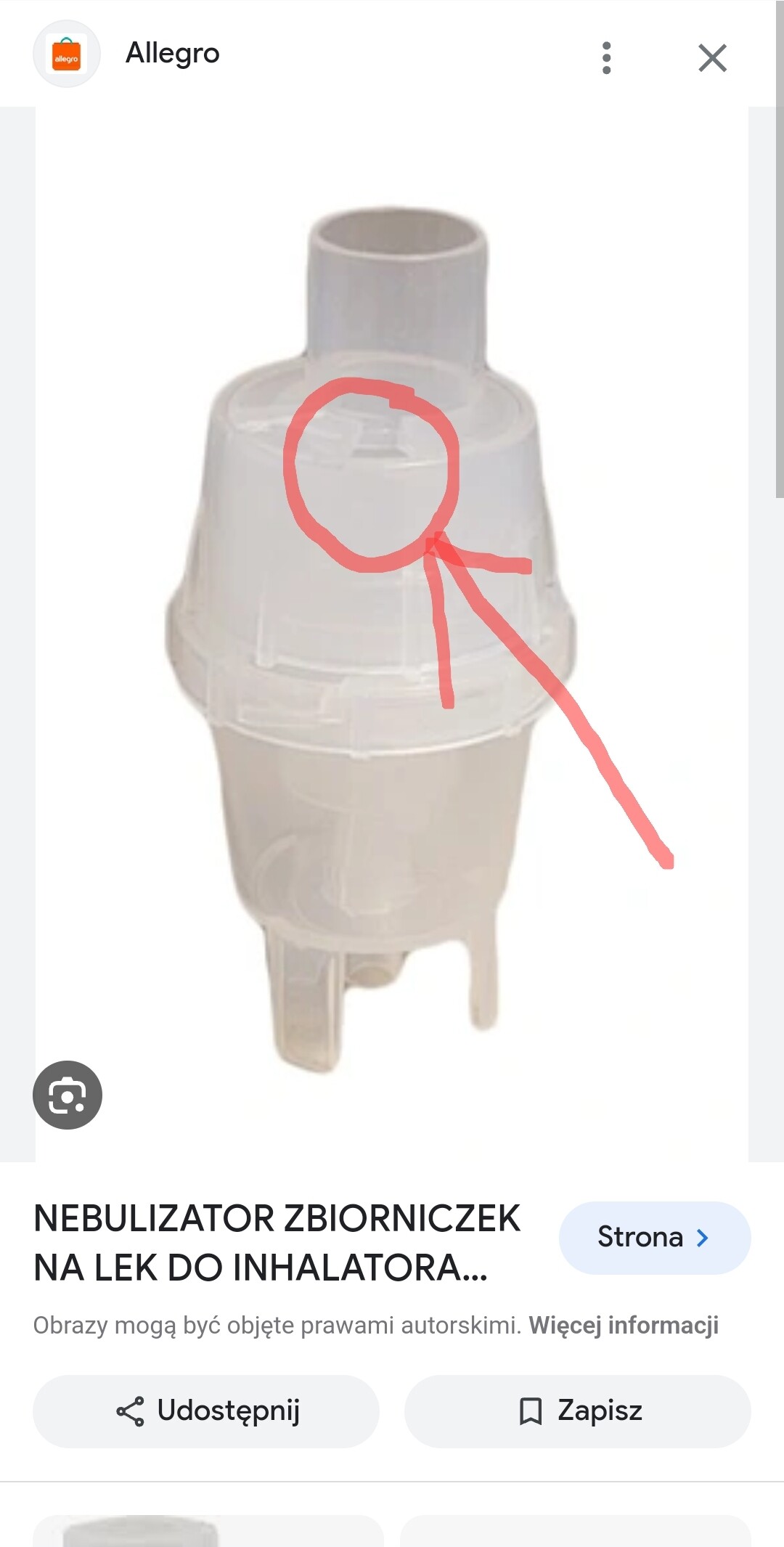This screenshot has height=1547, width=784.
Task: Open the Allegro source header
Action: click(172, 54)
